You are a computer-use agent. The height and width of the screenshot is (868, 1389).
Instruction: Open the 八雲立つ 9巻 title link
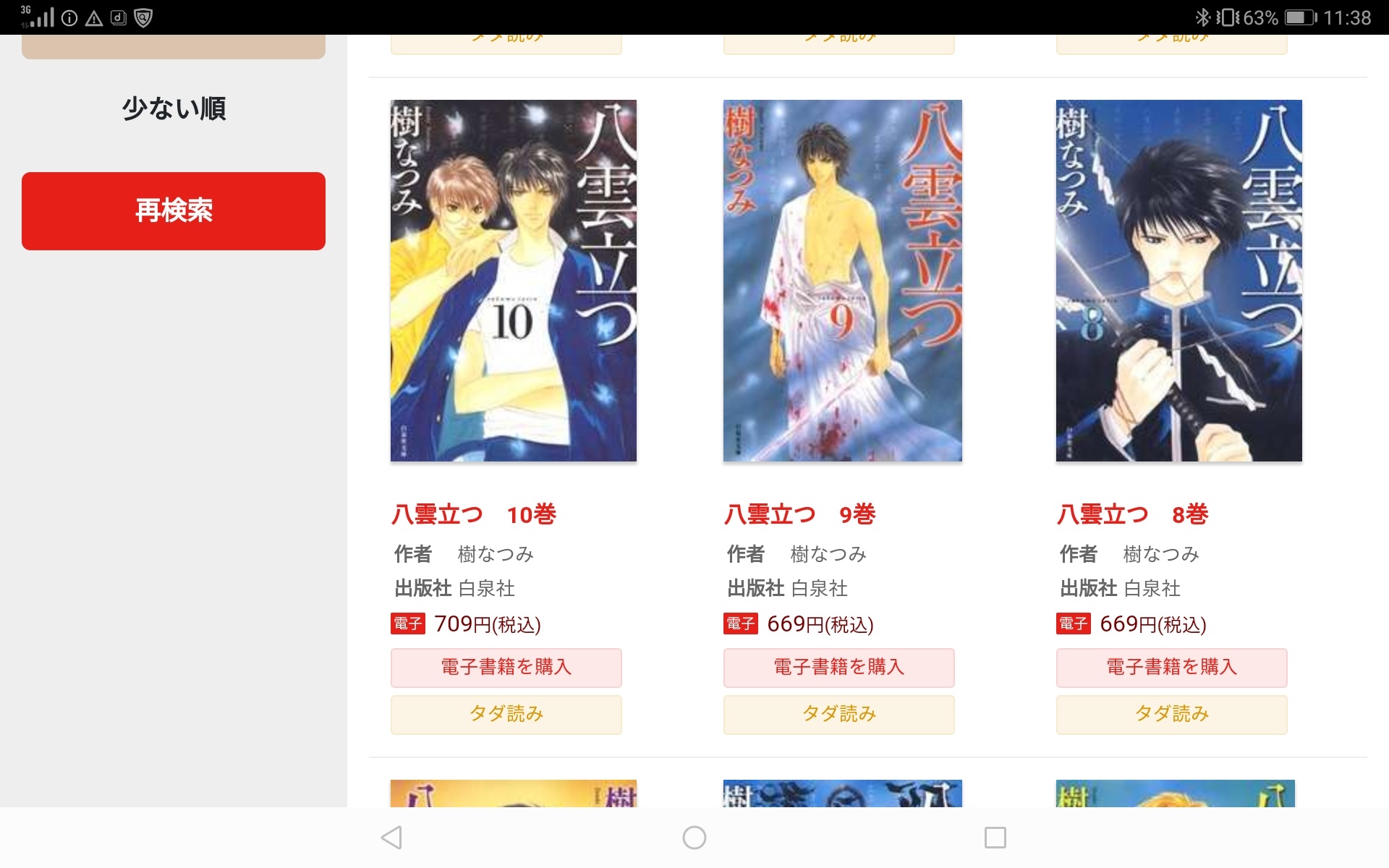[799, 515]
